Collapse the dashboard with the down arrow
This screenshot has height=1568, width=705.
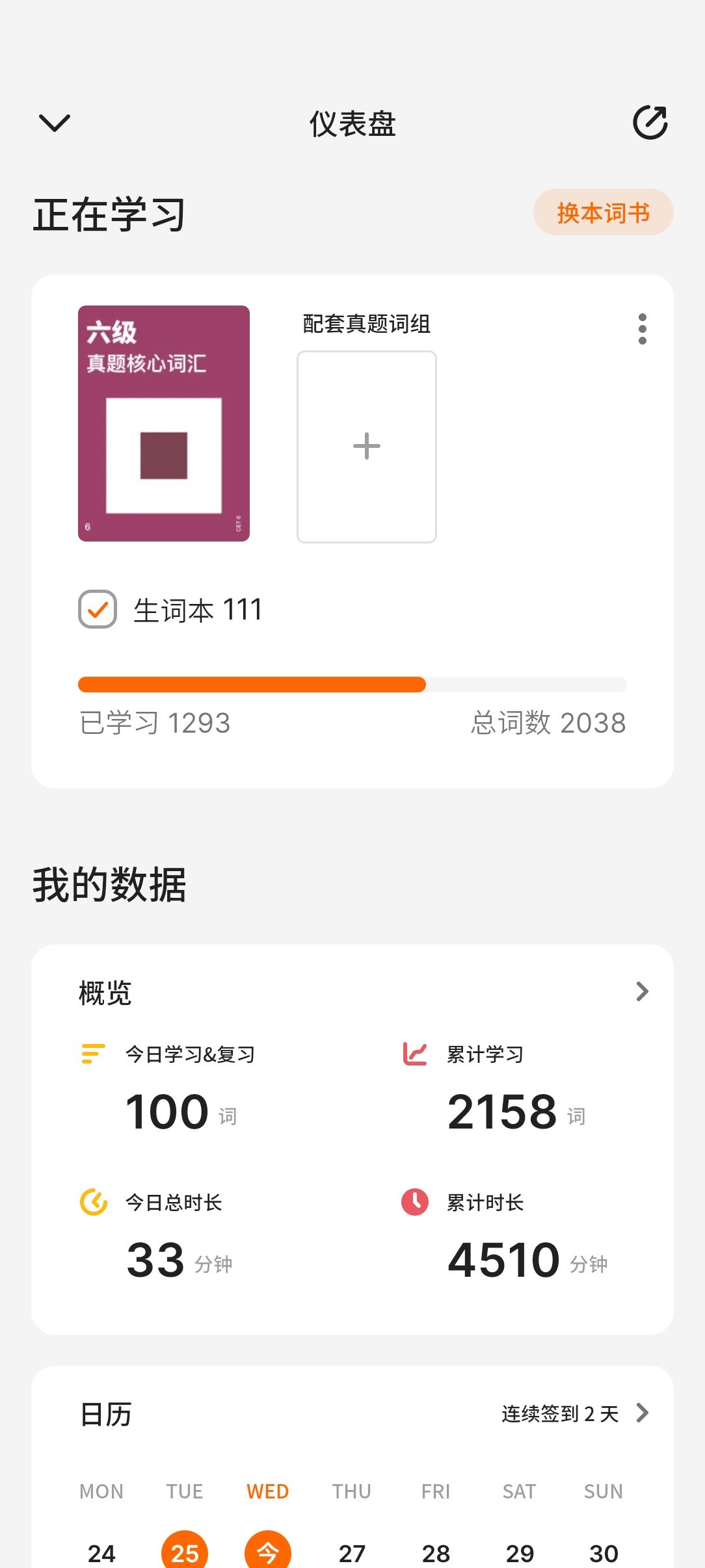[55, 123]
